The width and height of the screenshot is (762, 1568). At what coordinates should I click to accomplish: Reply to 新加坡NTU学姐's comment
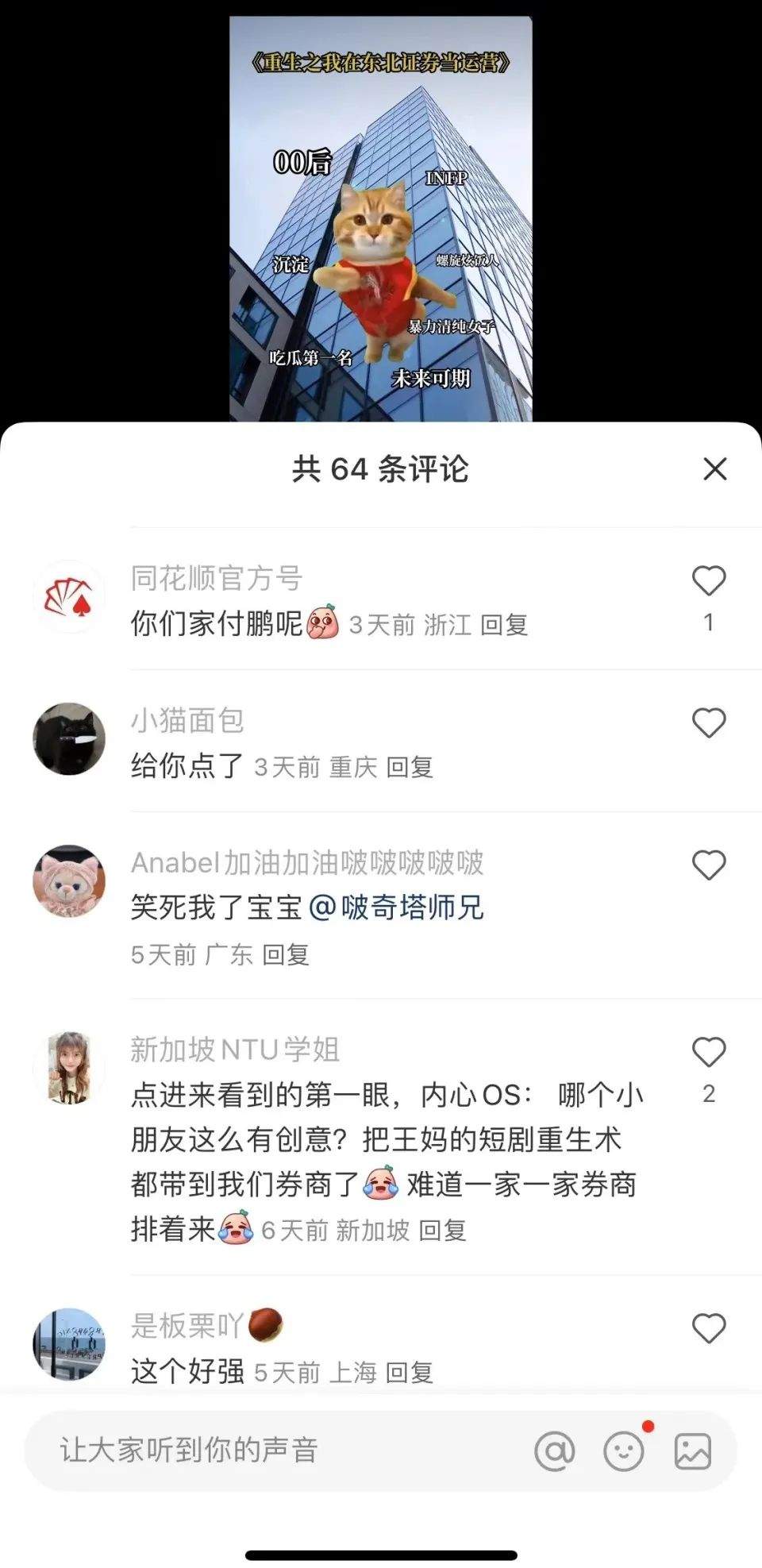(x=442, y=1231)
